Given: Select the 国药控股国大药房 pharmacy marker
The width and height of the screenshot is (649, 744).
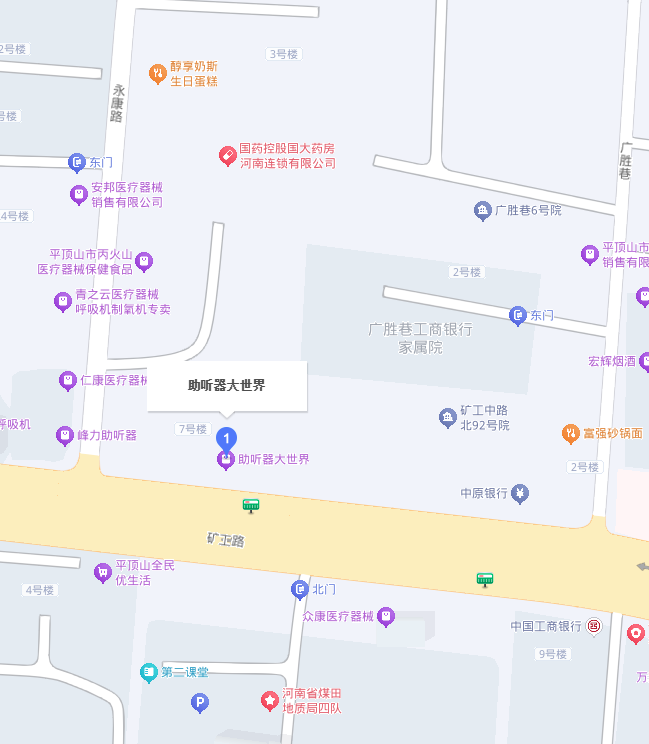Looking at the screenshot, I should [228, 155].
